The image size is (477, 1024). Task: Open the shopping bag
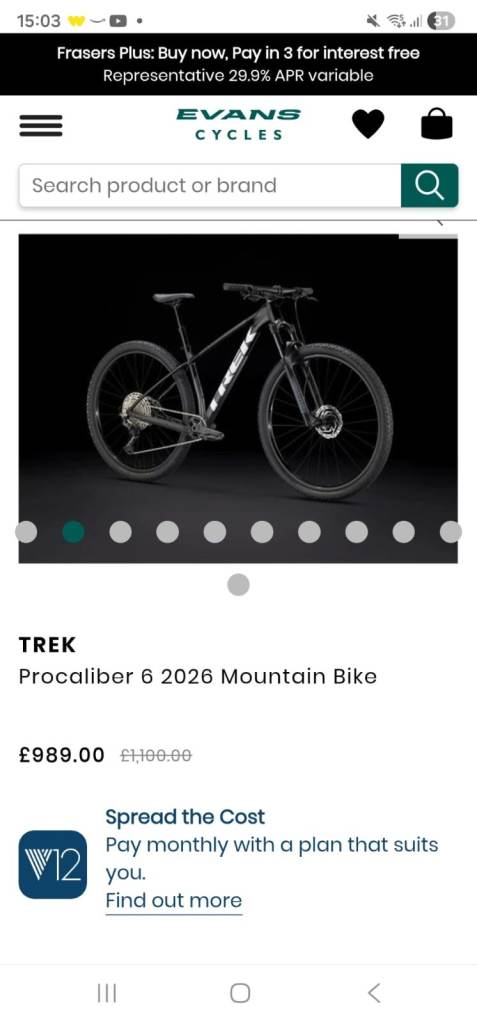click(436, 124)
